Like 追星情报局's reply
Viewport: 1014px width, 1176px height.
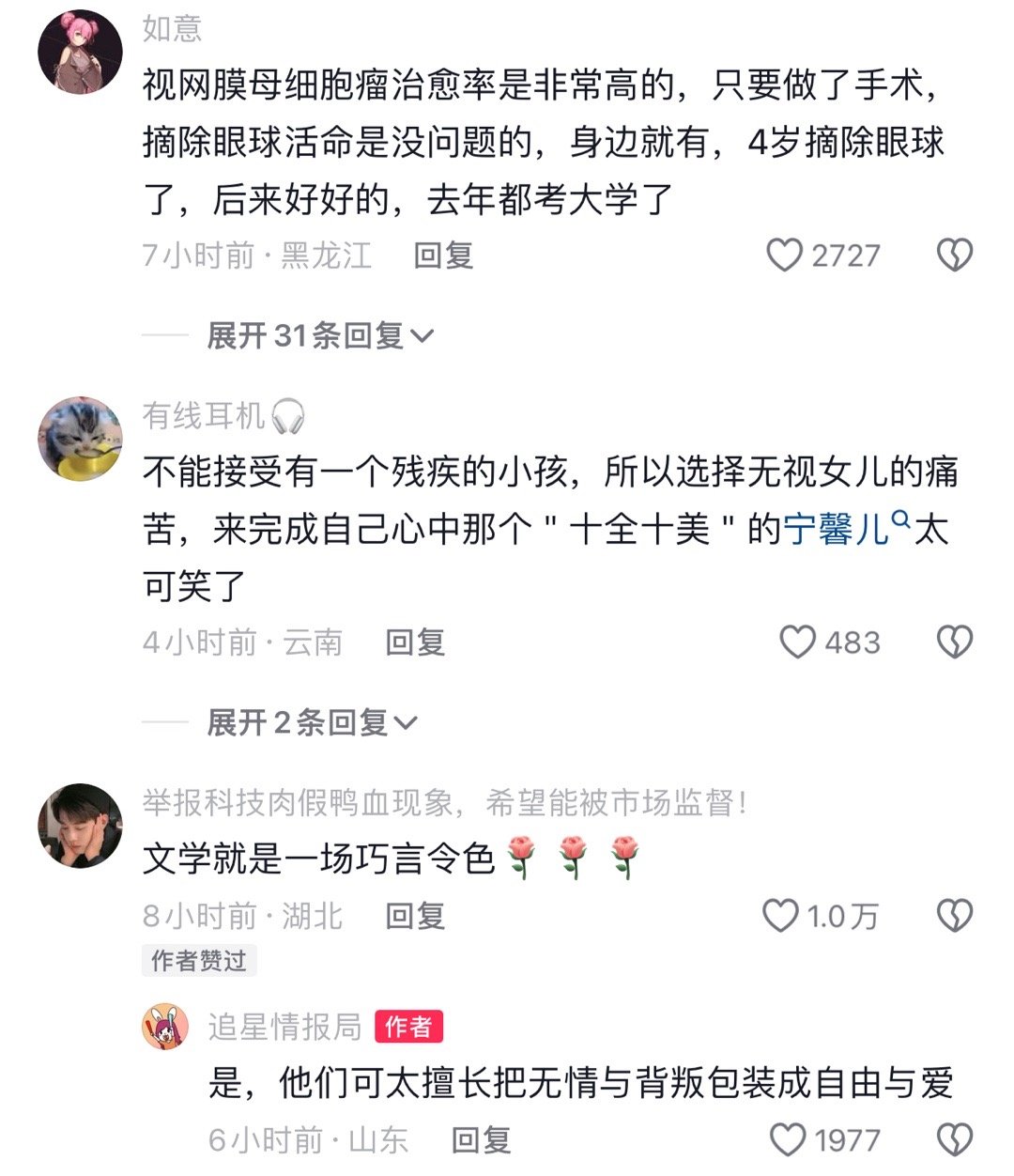[x=788, y=1140]
